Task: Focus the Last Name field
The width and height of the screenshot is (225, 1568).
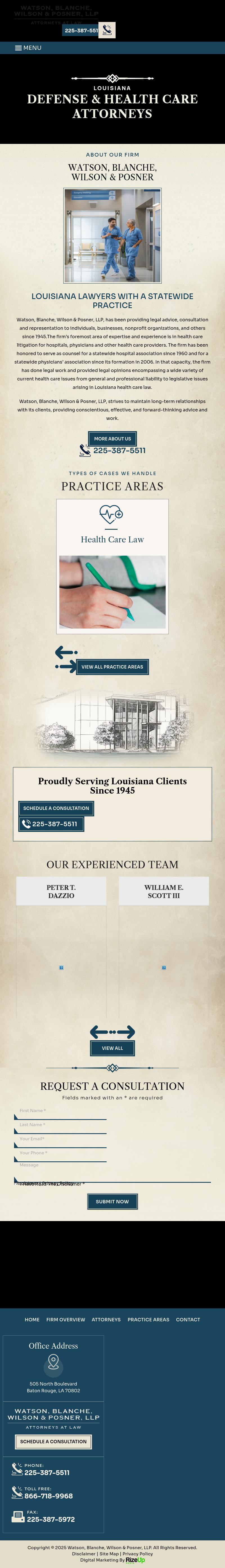Action: pos(61,1125)
